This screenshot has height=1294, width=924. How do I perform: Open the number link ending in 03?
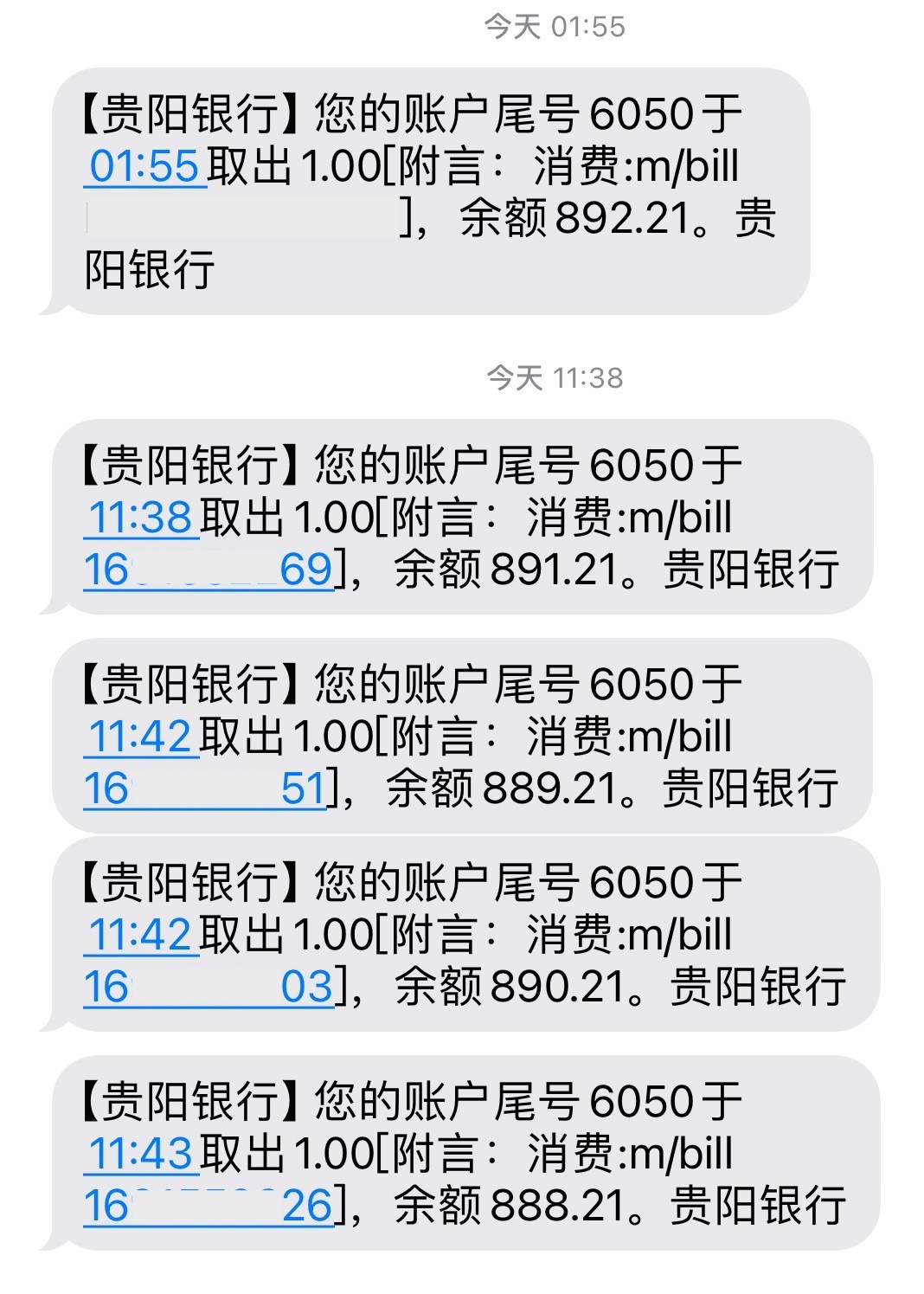coord(208,987)
